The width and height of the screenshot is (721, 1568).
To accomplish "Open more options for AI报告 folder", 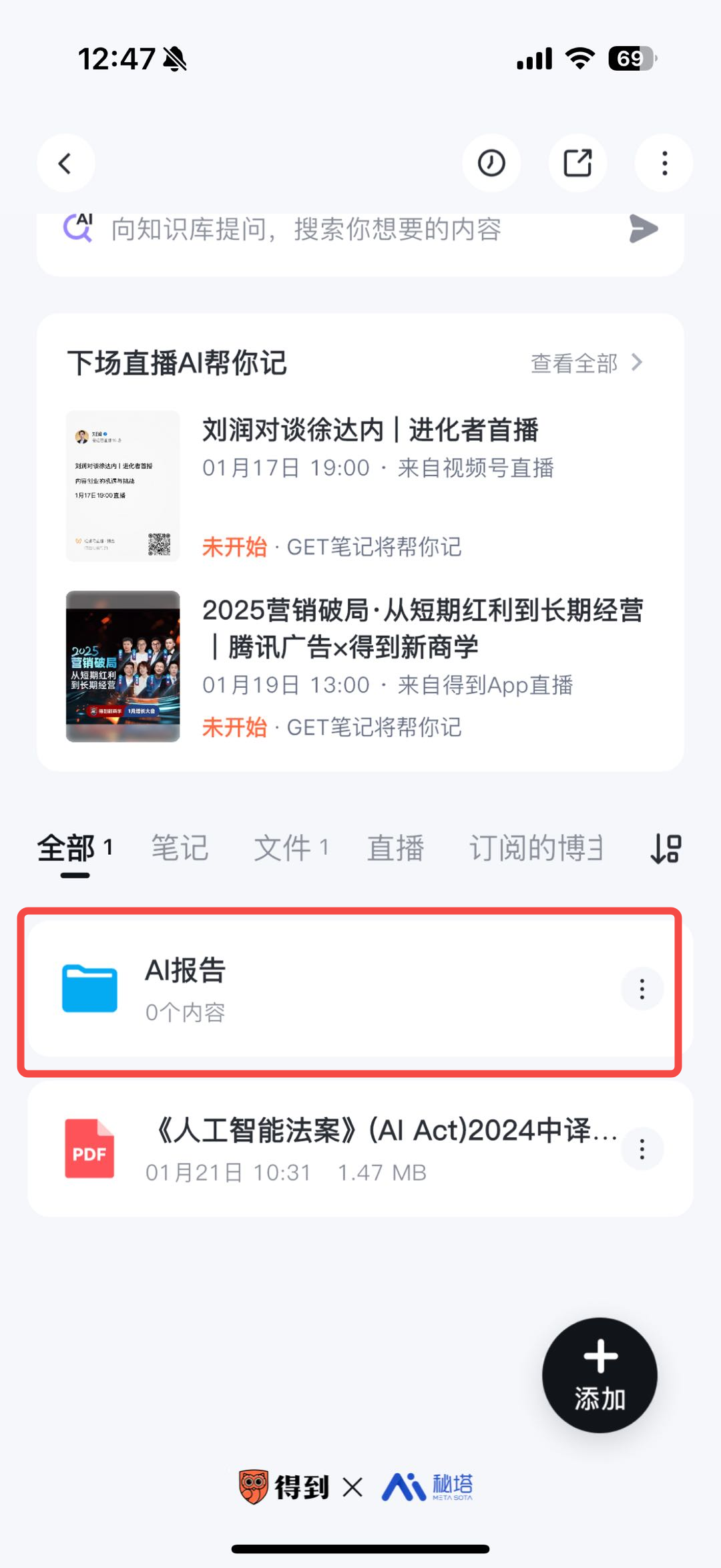I will pyautogui.click(x=642, y=989).
